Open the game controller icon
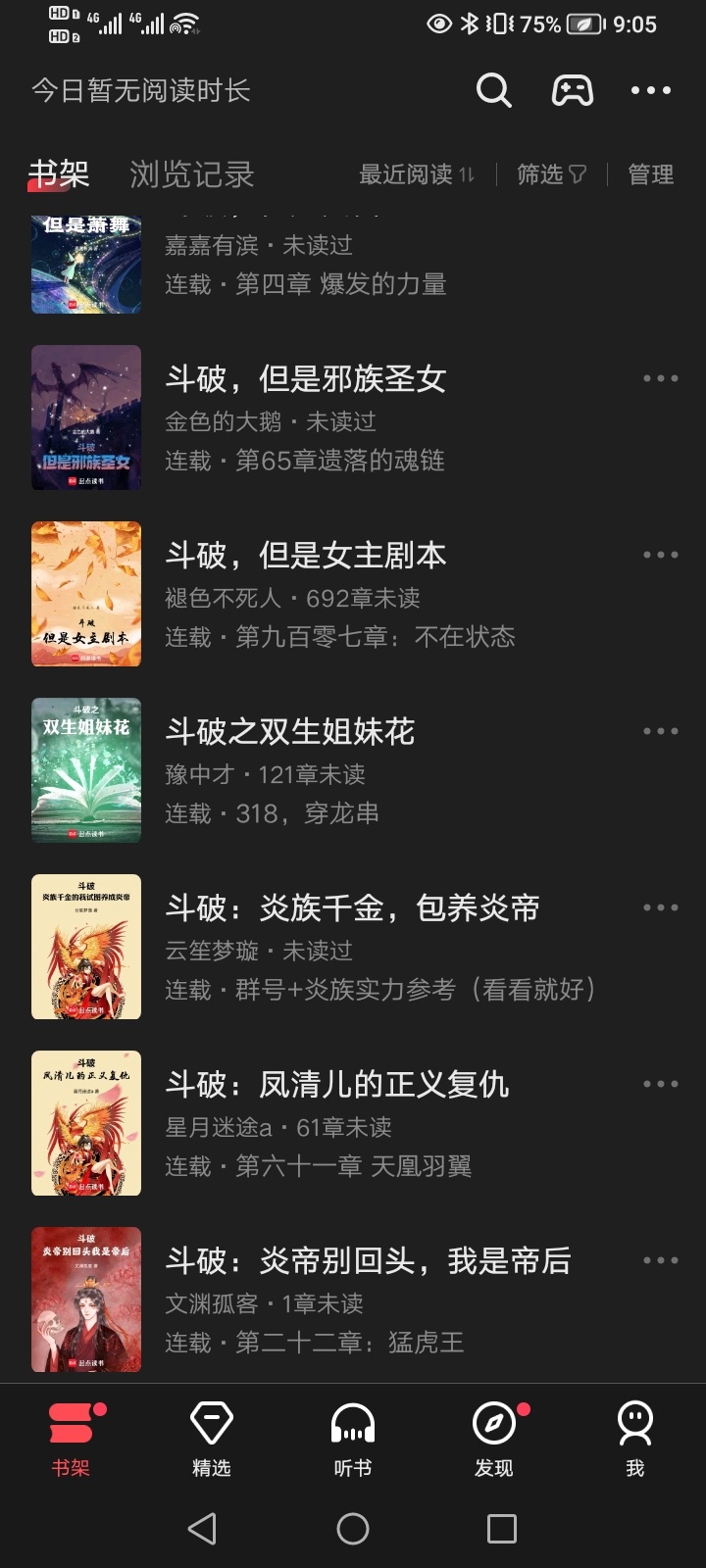Screen dimensions: 706x1568 pyautogui.click(x=572, y=91)
